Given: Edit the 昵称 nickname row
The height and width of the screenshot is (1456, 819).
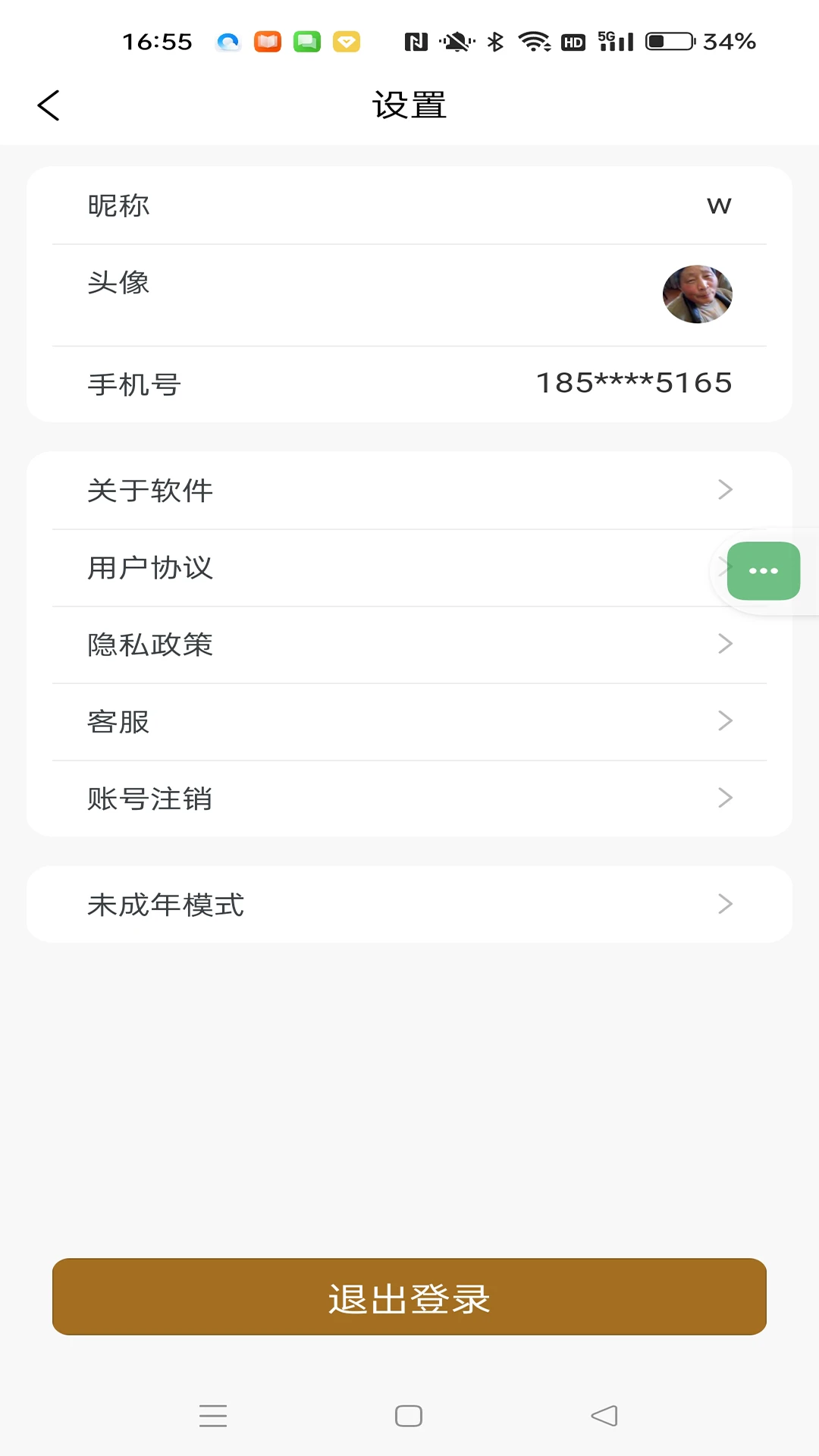Looking at the screenshot, I should pyautogui.click(x=409, y=206).
